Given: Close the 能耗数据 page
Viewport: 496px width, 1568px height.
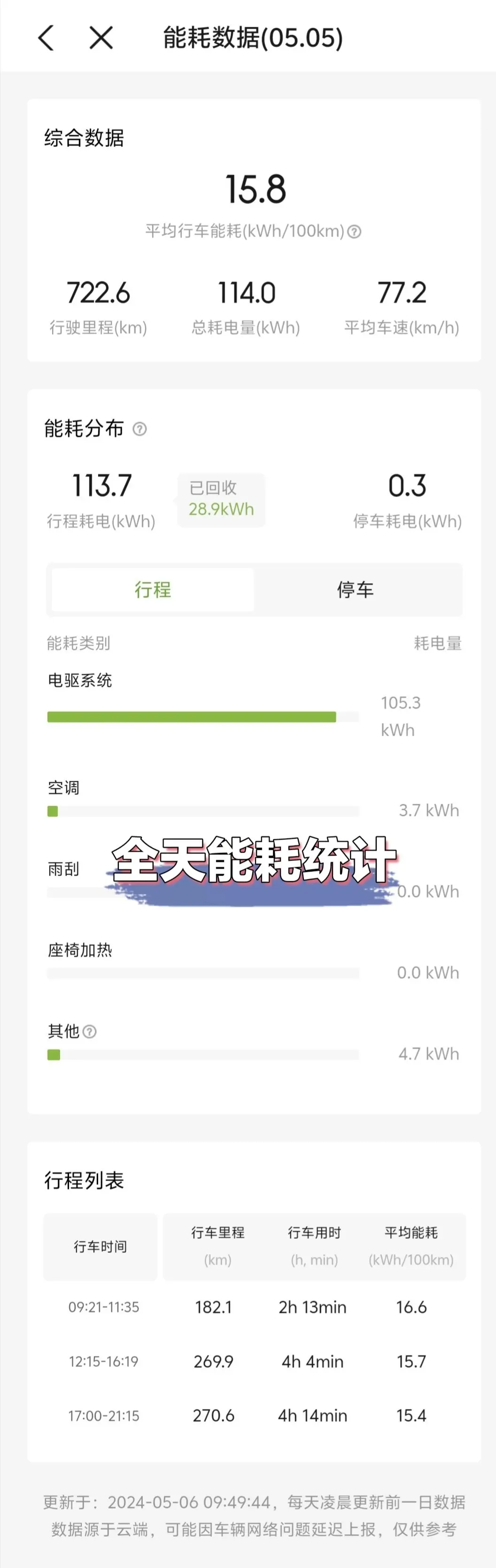Looking at the screenshot, I should (x=101, y=38).
